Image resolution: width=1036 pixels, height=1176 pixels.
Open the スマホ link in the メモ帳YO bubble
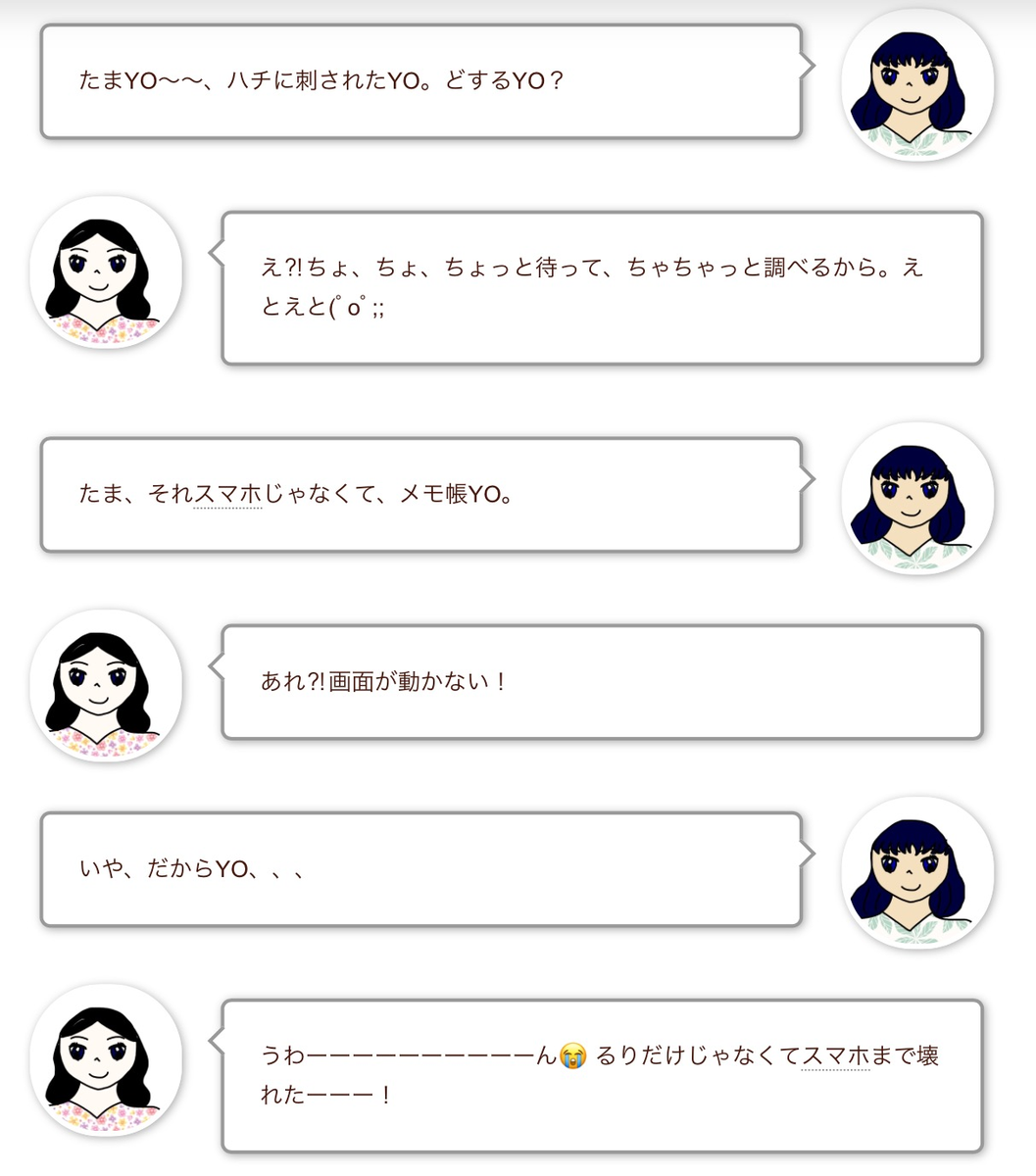click(x=228, y=495)
